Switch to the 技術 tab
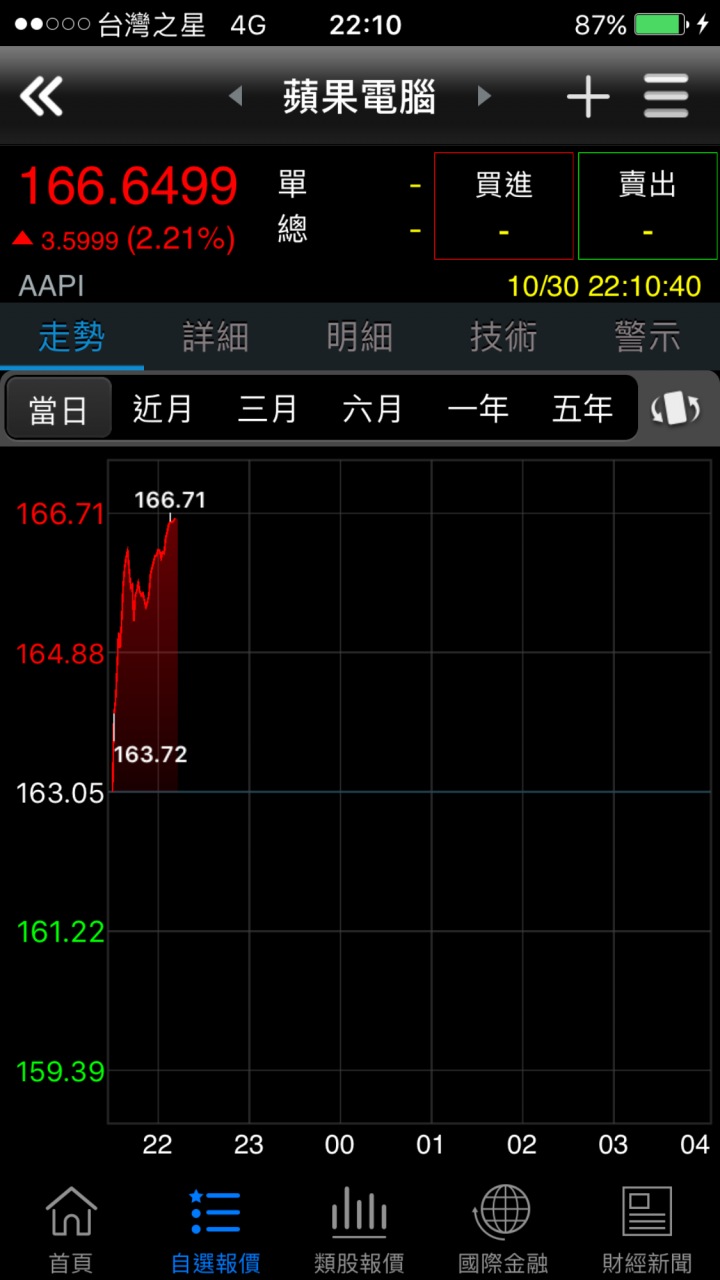Screen dimensions: 720x1280 [x=504, y=337]
